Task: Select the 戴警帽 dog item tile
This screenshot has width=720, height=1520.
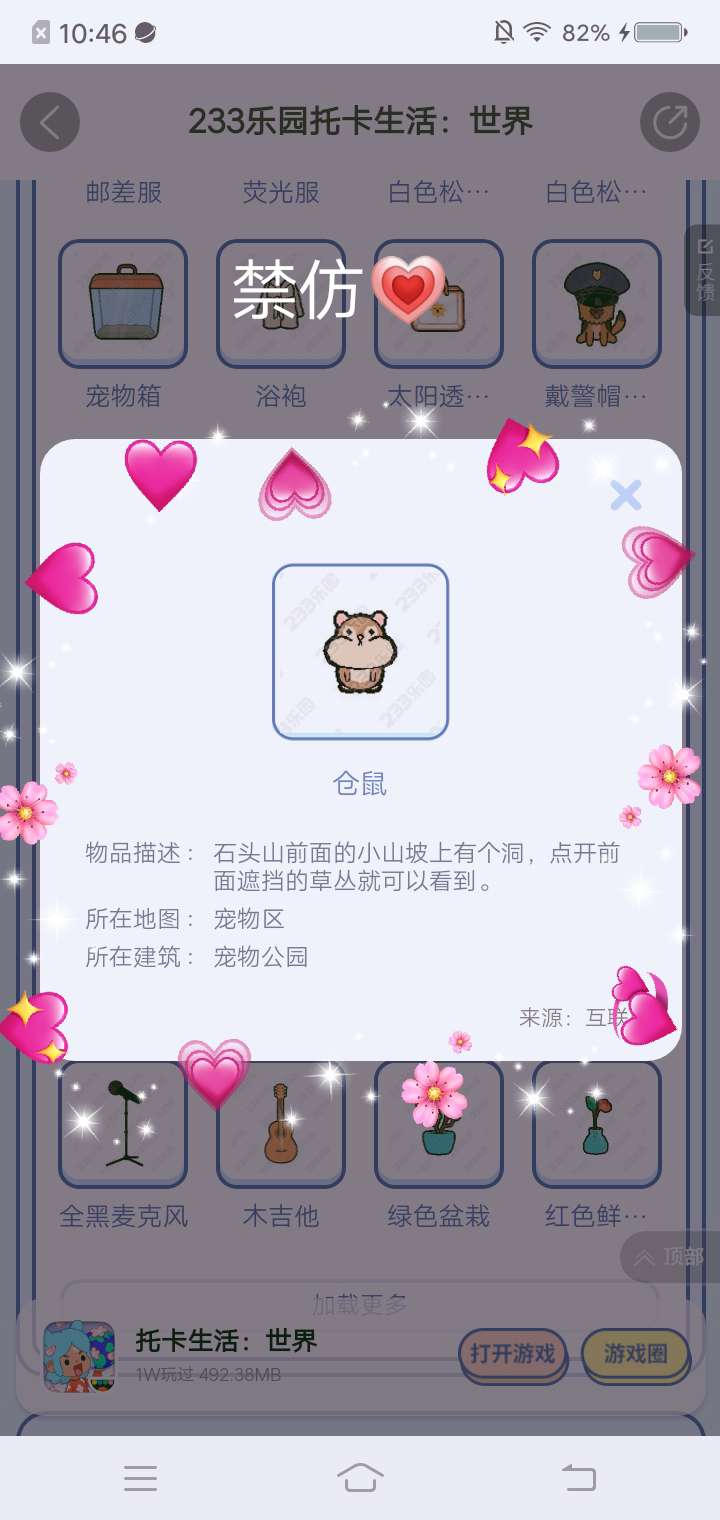Action: tap(597, 304)
